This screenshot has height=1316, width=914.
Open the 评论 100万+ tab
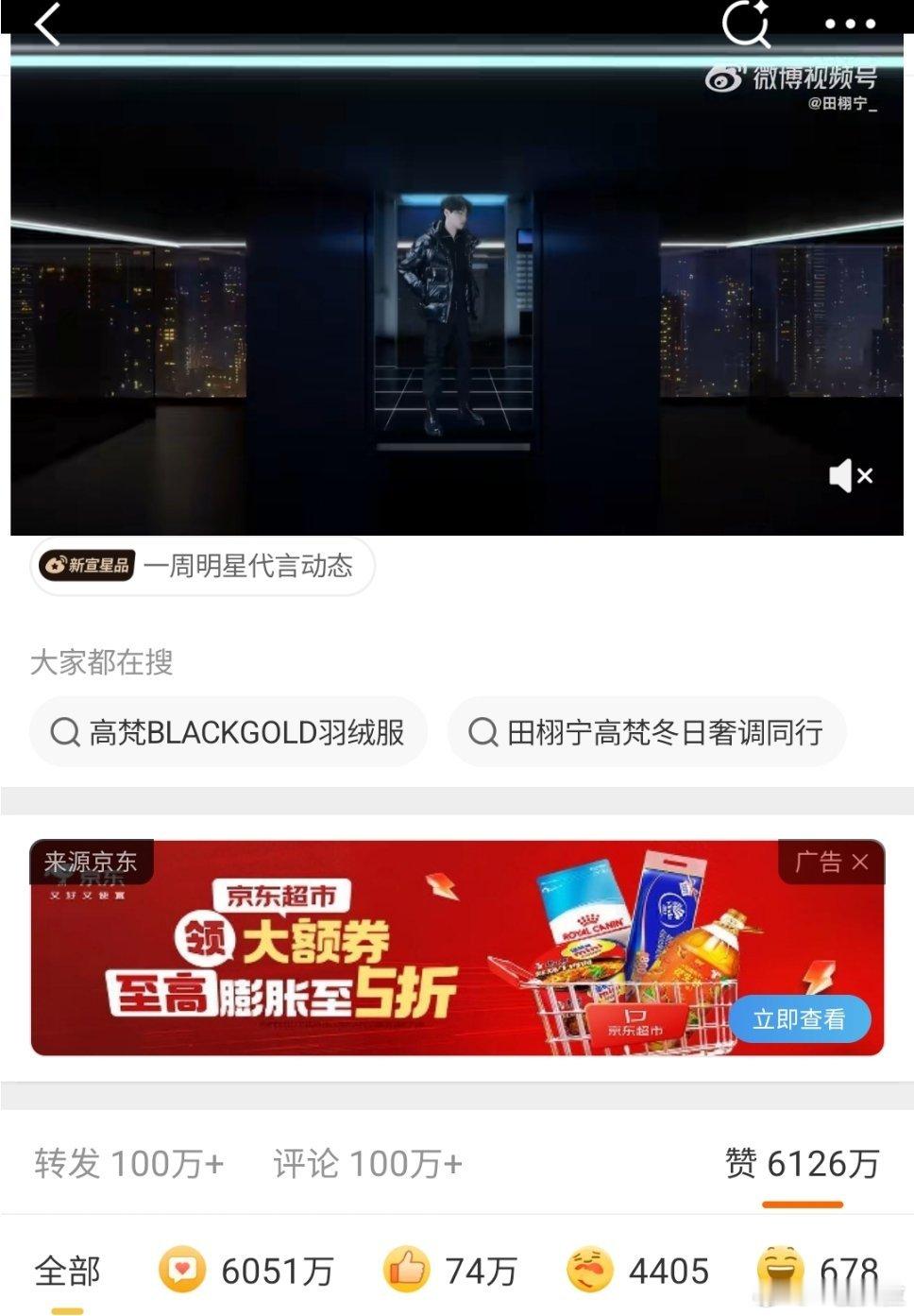pyautogui.click(x=368, y=1166)
